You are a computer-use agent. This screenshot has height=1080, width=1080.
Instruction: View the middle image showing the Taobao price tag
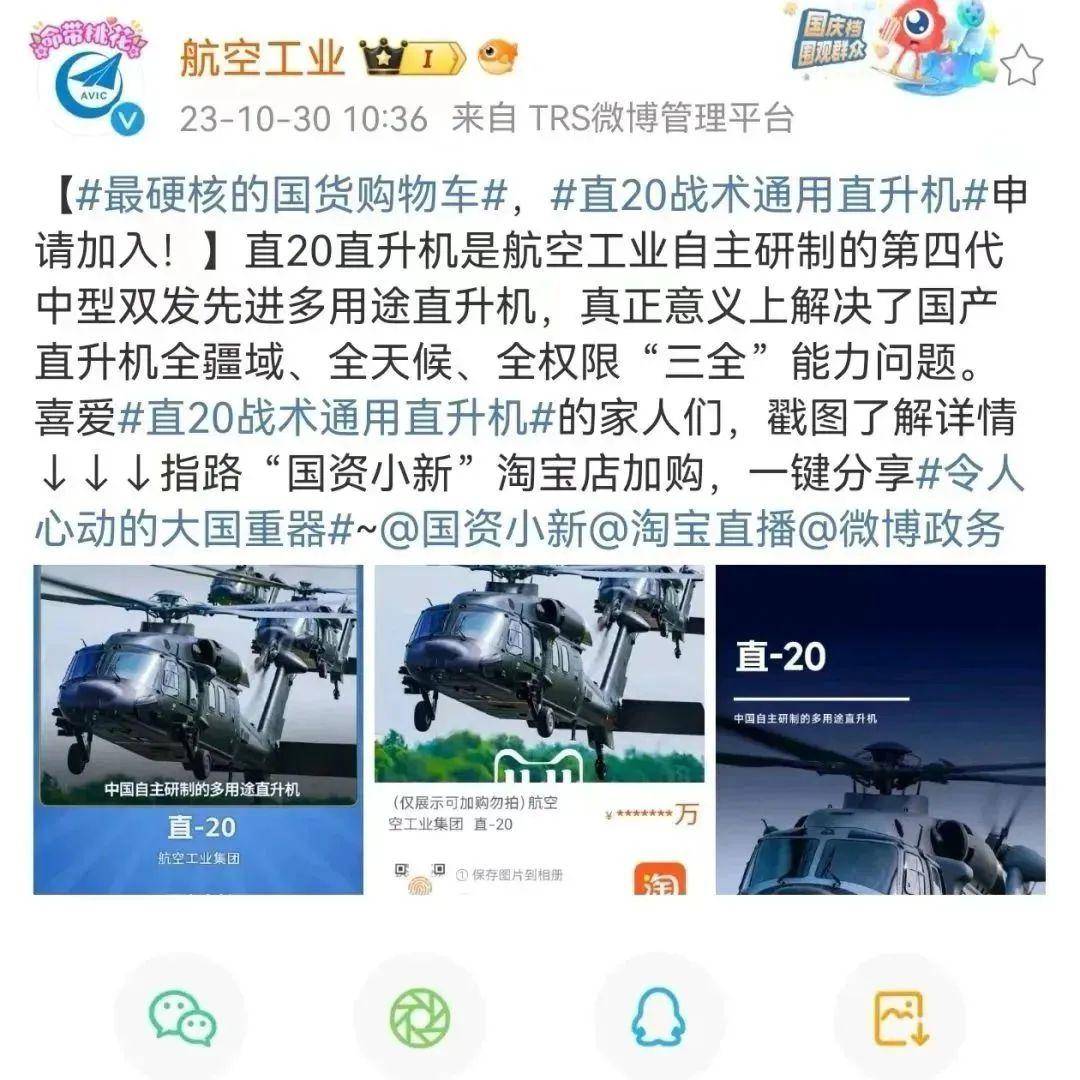540,730
